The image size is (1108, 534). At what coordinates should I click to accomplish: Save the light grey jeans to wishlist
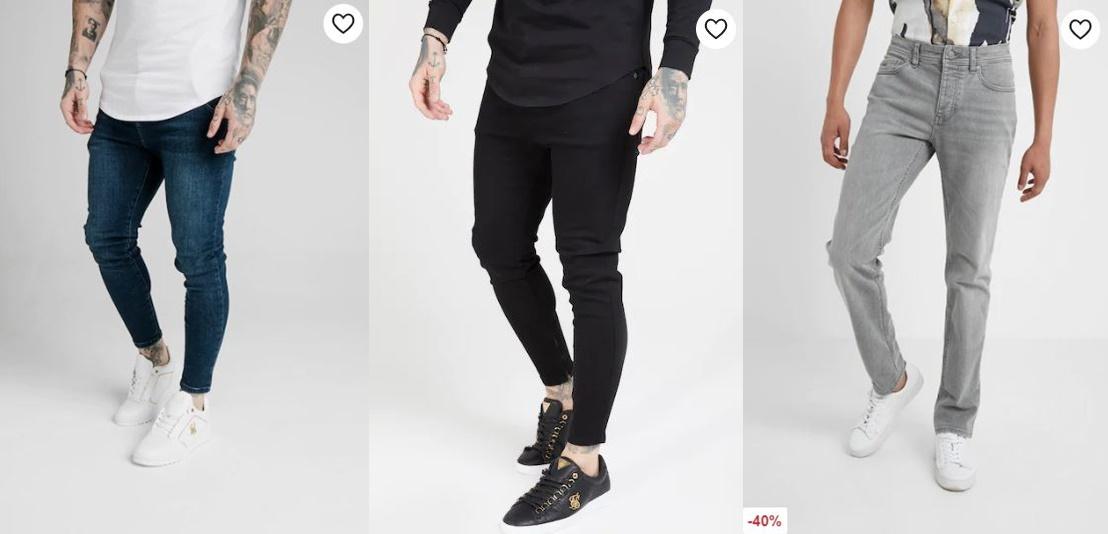pos(1080,29)
